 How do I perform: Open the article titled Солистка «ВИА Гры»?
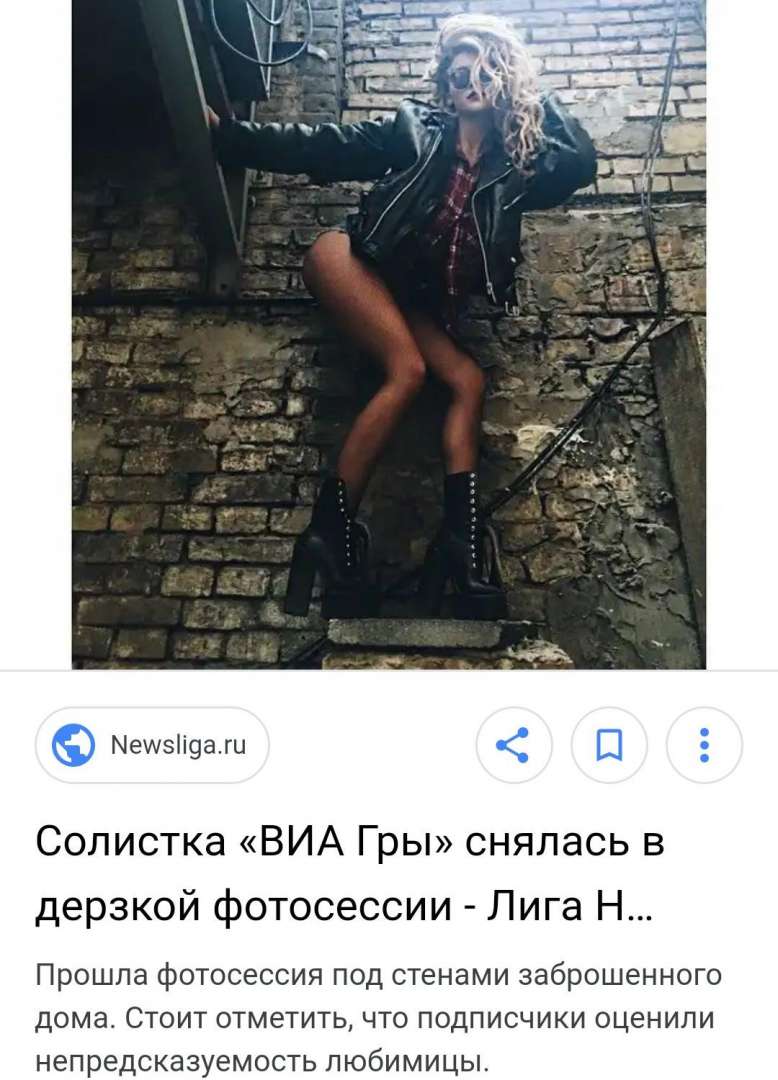coord(350,874)
